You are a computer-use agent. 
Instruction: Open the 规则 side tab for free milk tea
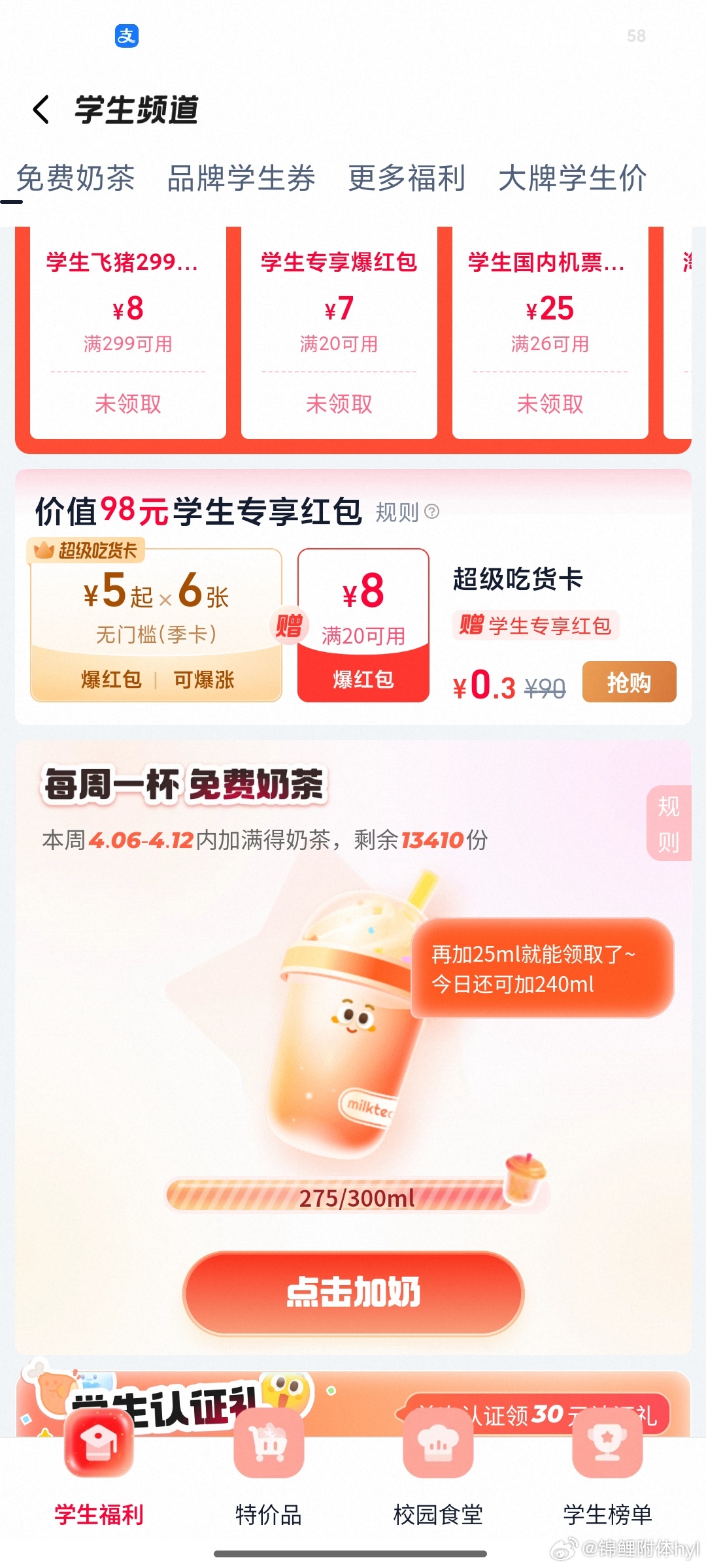click(668, 824)
